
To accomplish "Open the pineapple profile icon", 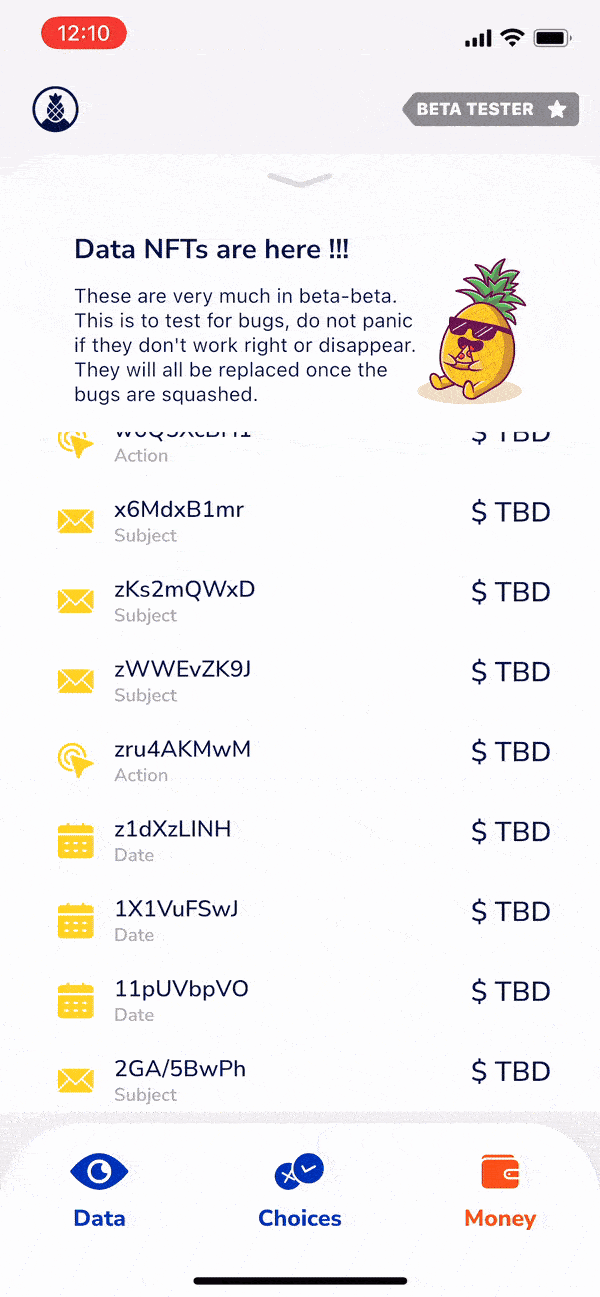I will (56, 109).
